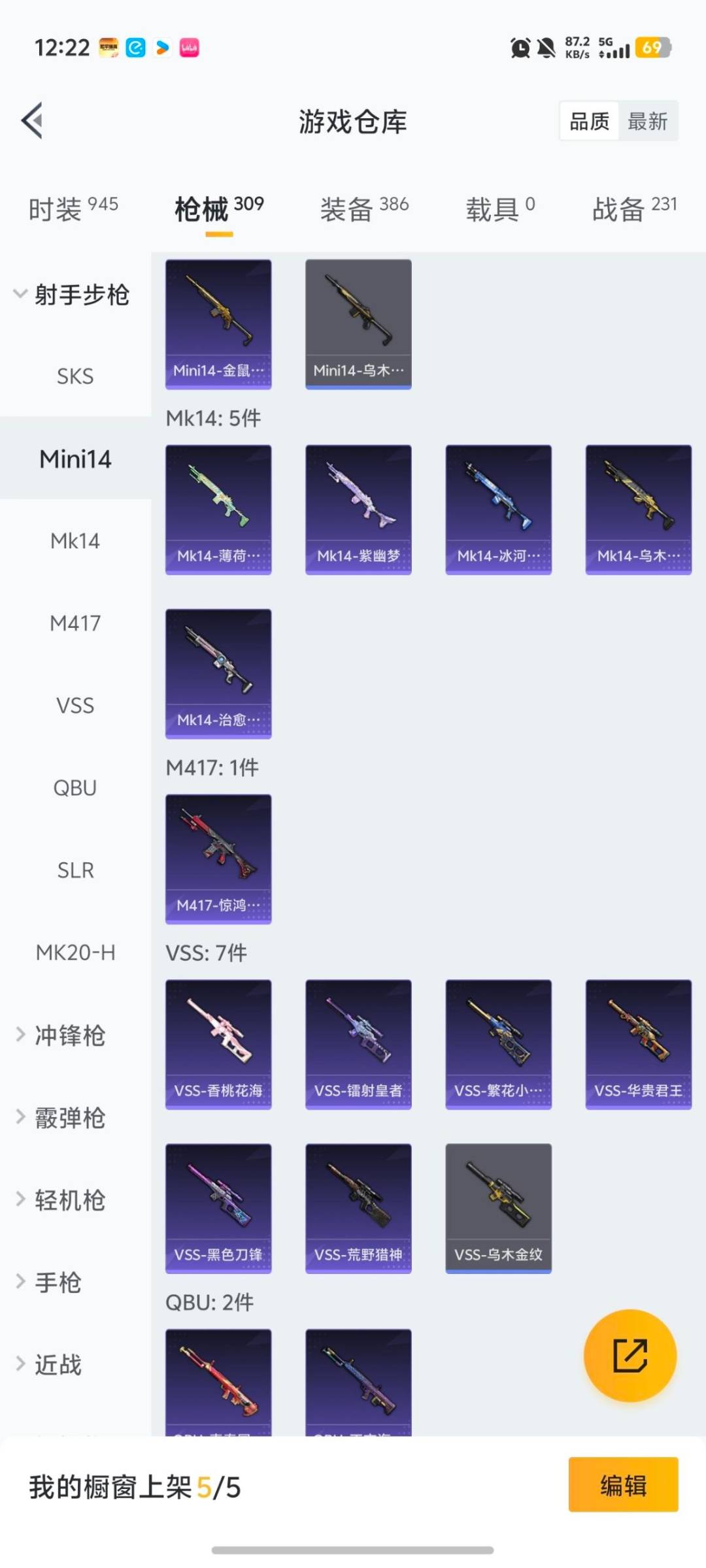Viewport: 706px width, 1568px height.
Task: Go back using the back arrow
Action: 31,122
